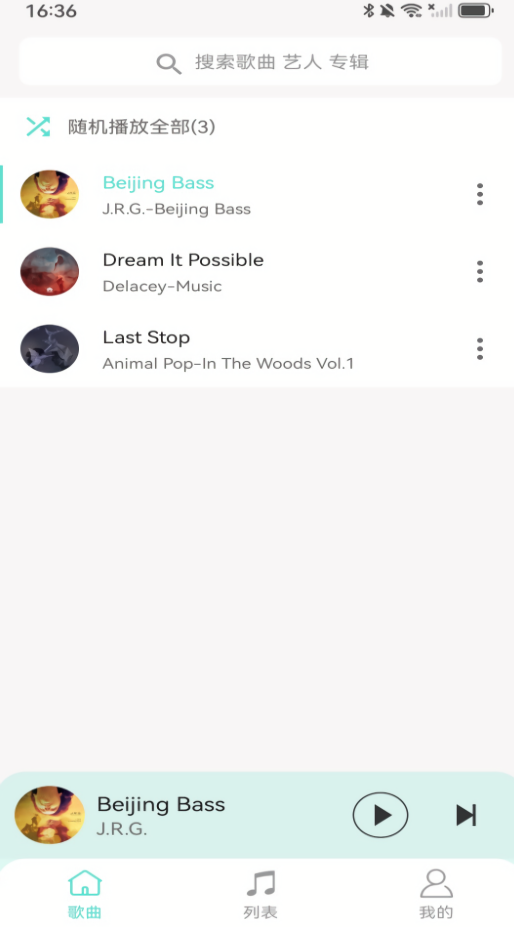Select the 歌曲 home tab
The image size is (514, 927).
point(85,894)
